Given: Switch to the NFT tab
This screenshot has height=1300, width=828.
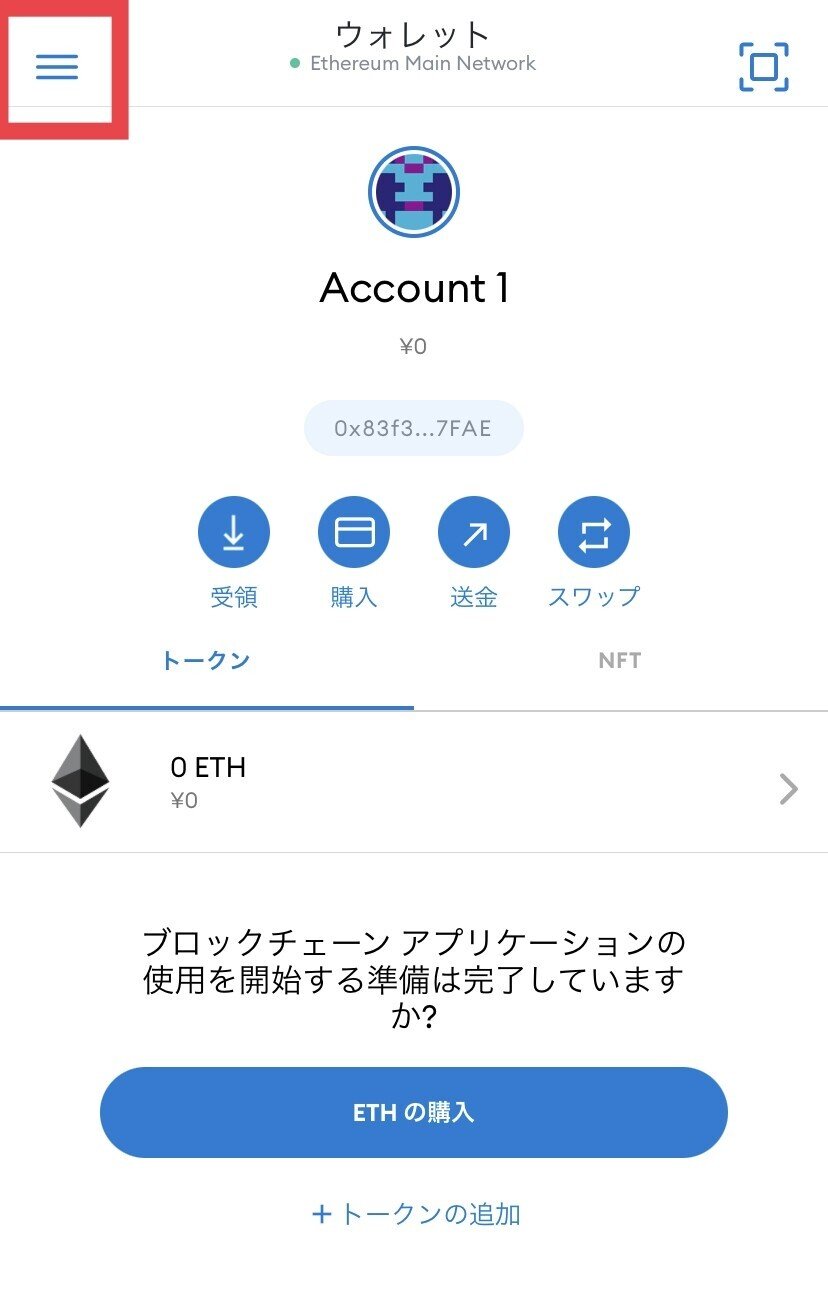Looking at the screenshot, I should (x=620, y=660).
